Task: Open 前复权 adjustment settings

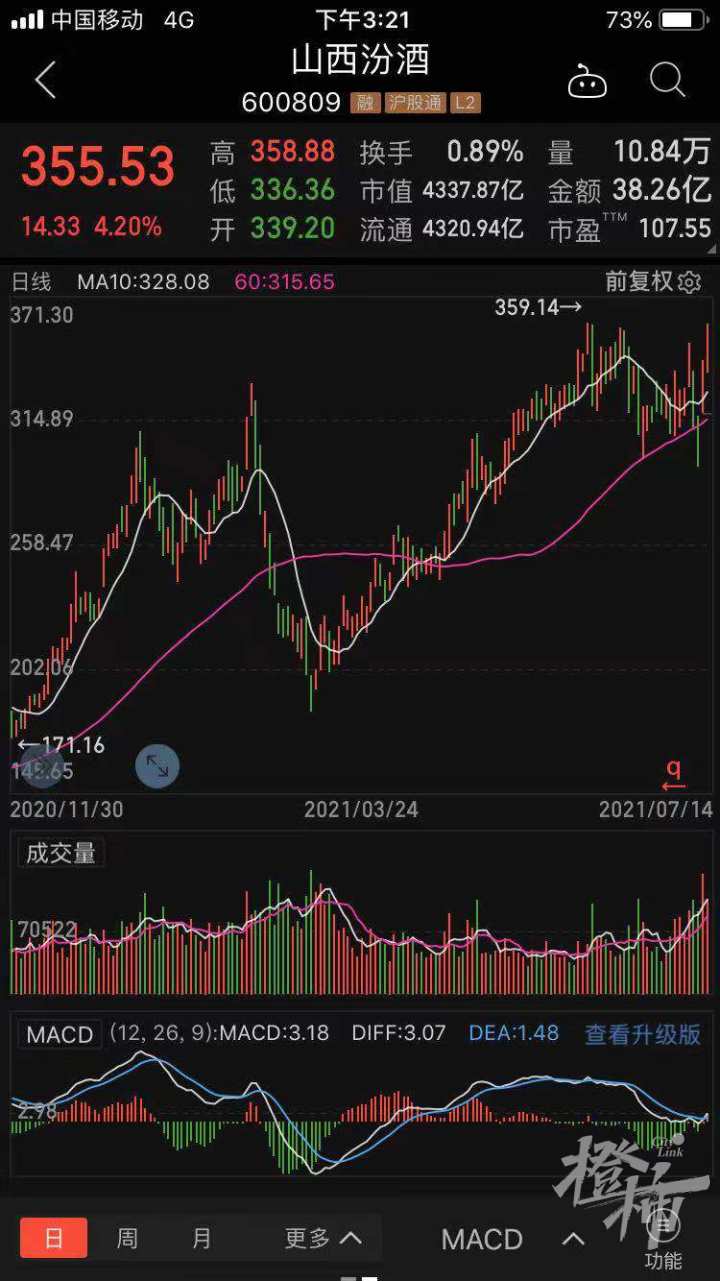Action: (x=653, y=282)
